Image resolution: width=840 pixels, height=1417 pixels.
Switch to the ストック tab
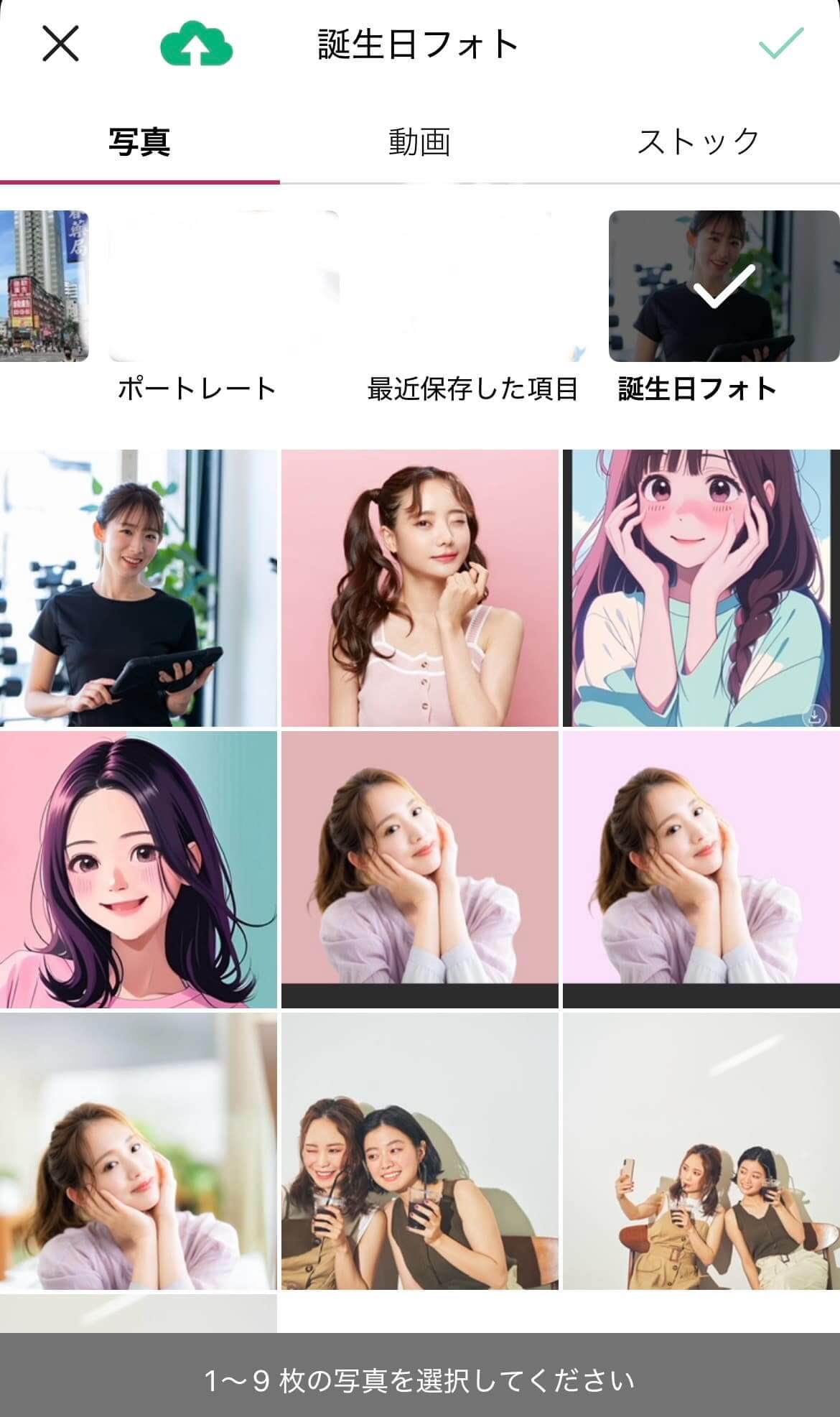pos(699,141)
